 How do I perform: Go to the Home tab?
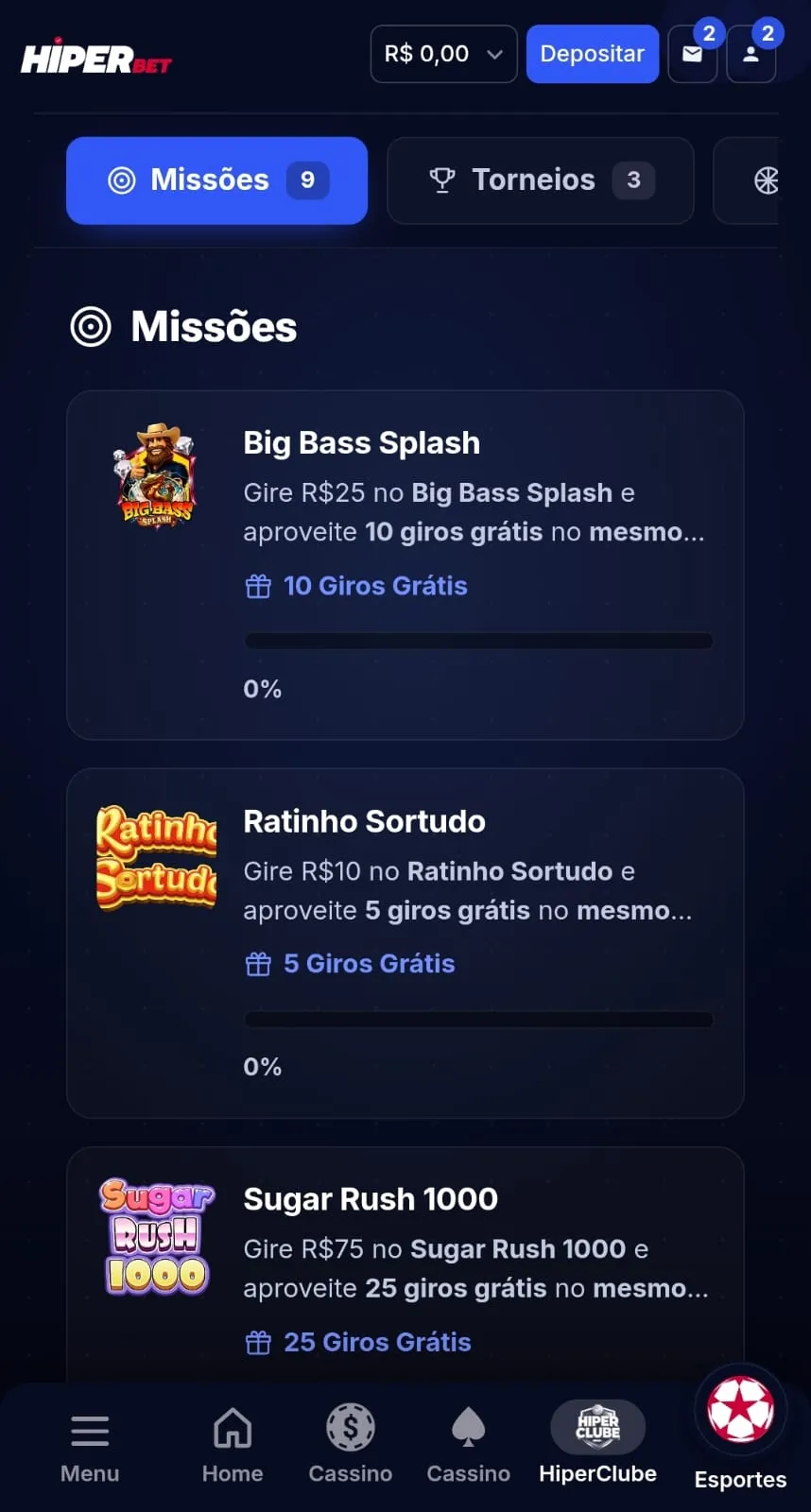coord(233,1448)
